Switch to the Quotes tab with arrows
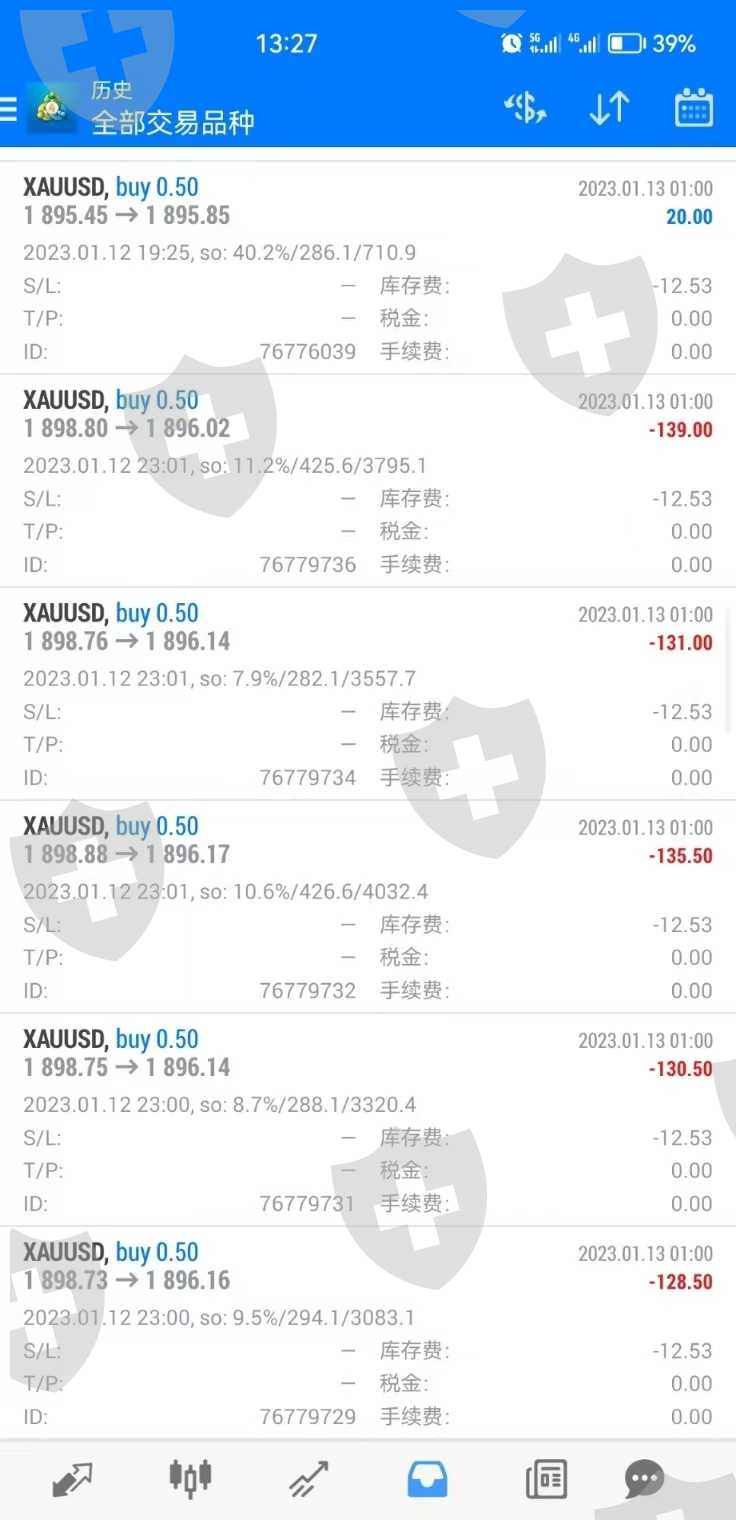 tap(72, 1479)
